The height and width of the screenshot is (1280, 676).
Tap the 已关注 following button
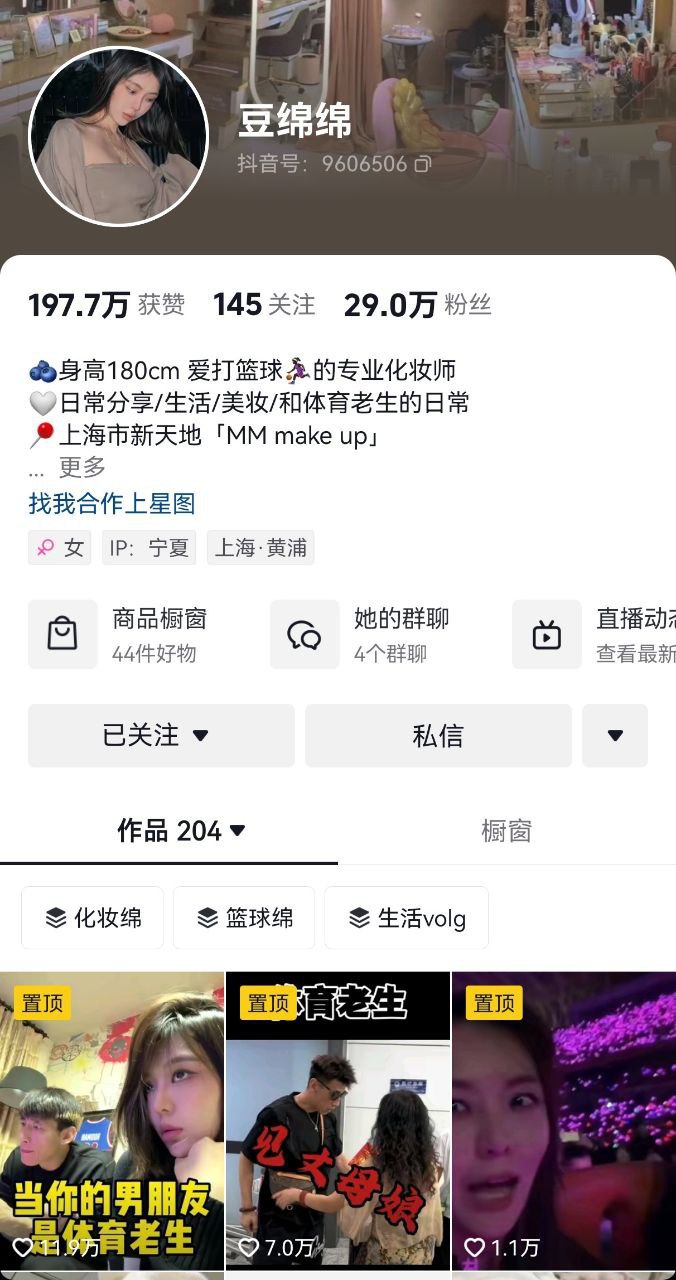[161, 735]
